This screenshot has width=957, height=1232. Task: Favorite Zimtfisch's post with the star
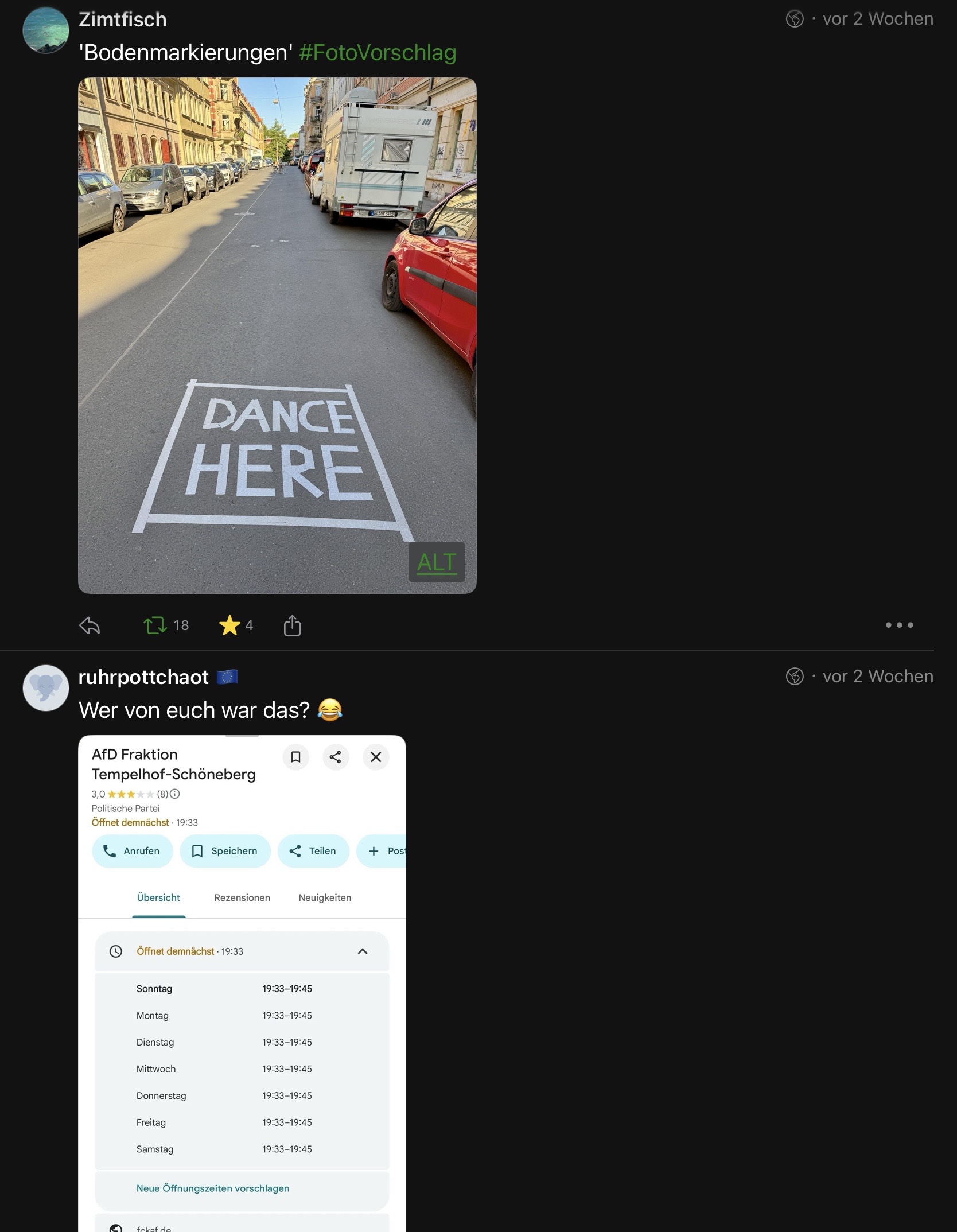point(229,625)
